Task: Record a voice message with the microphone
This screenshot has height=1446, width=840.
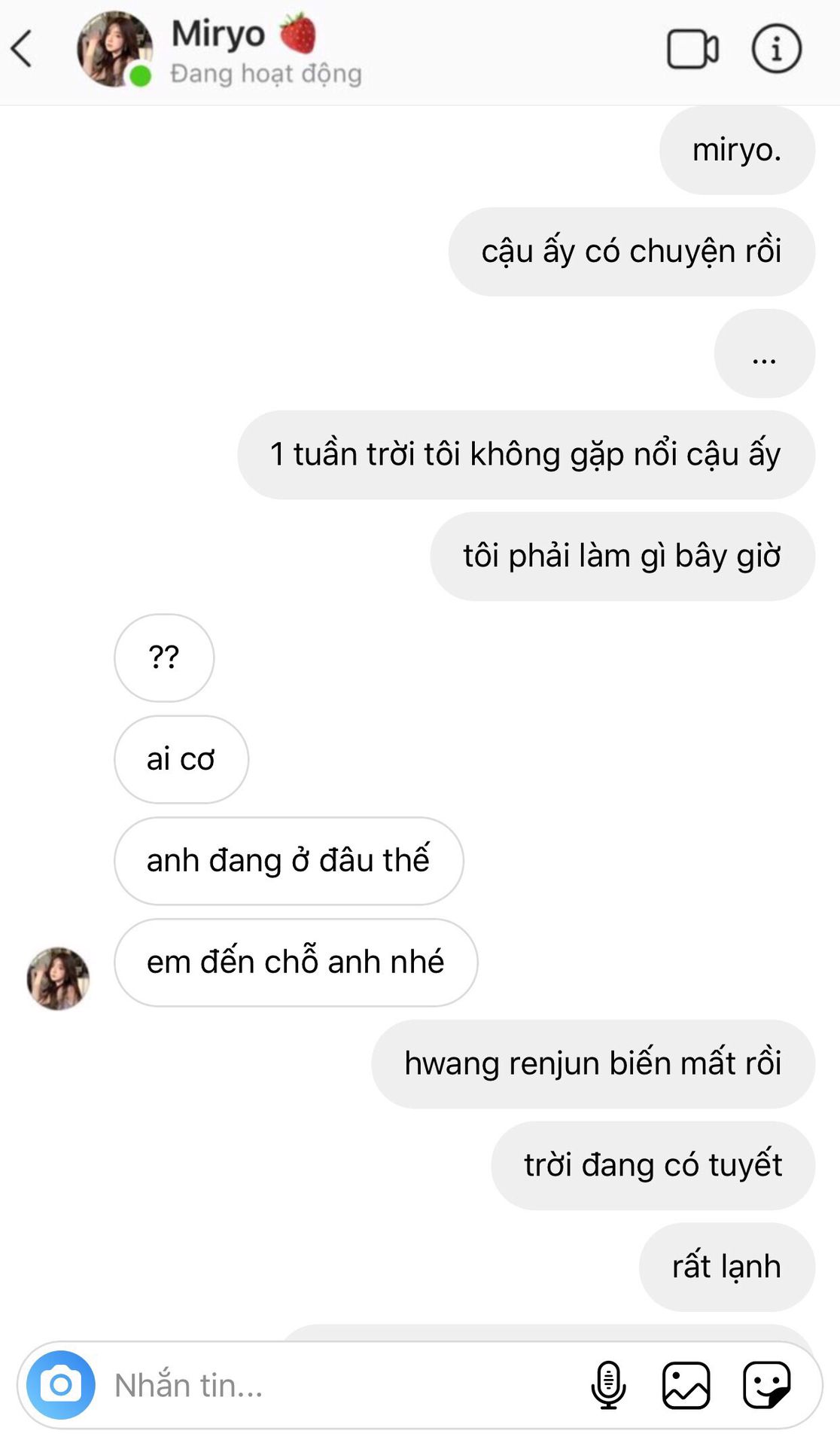Action: tap(608, 1384)
